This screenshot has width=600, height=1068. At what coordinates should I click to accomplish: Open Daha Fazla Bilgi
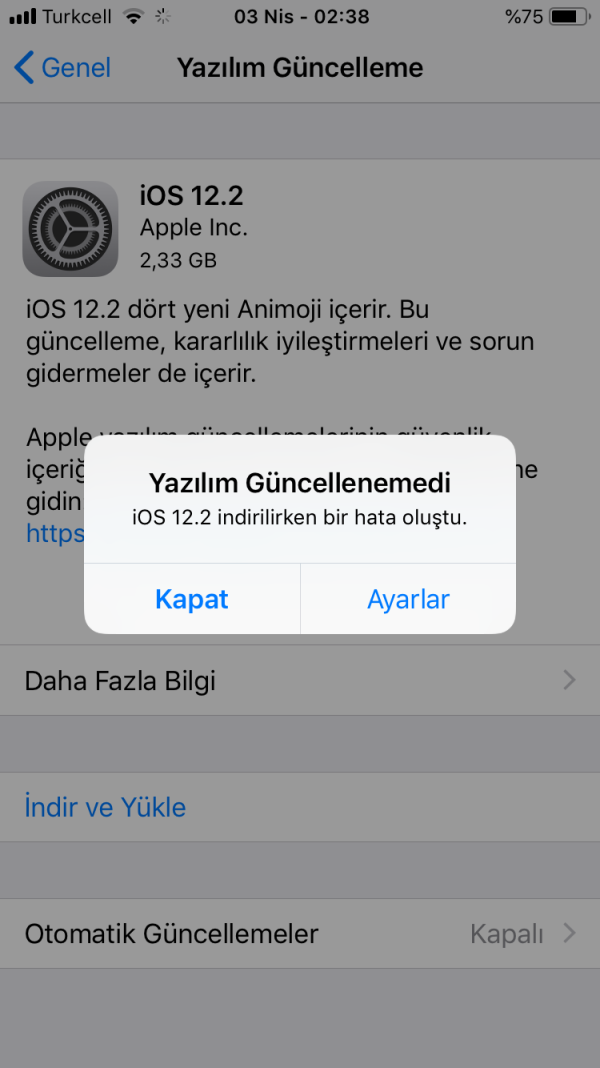[x=300, y=681]
